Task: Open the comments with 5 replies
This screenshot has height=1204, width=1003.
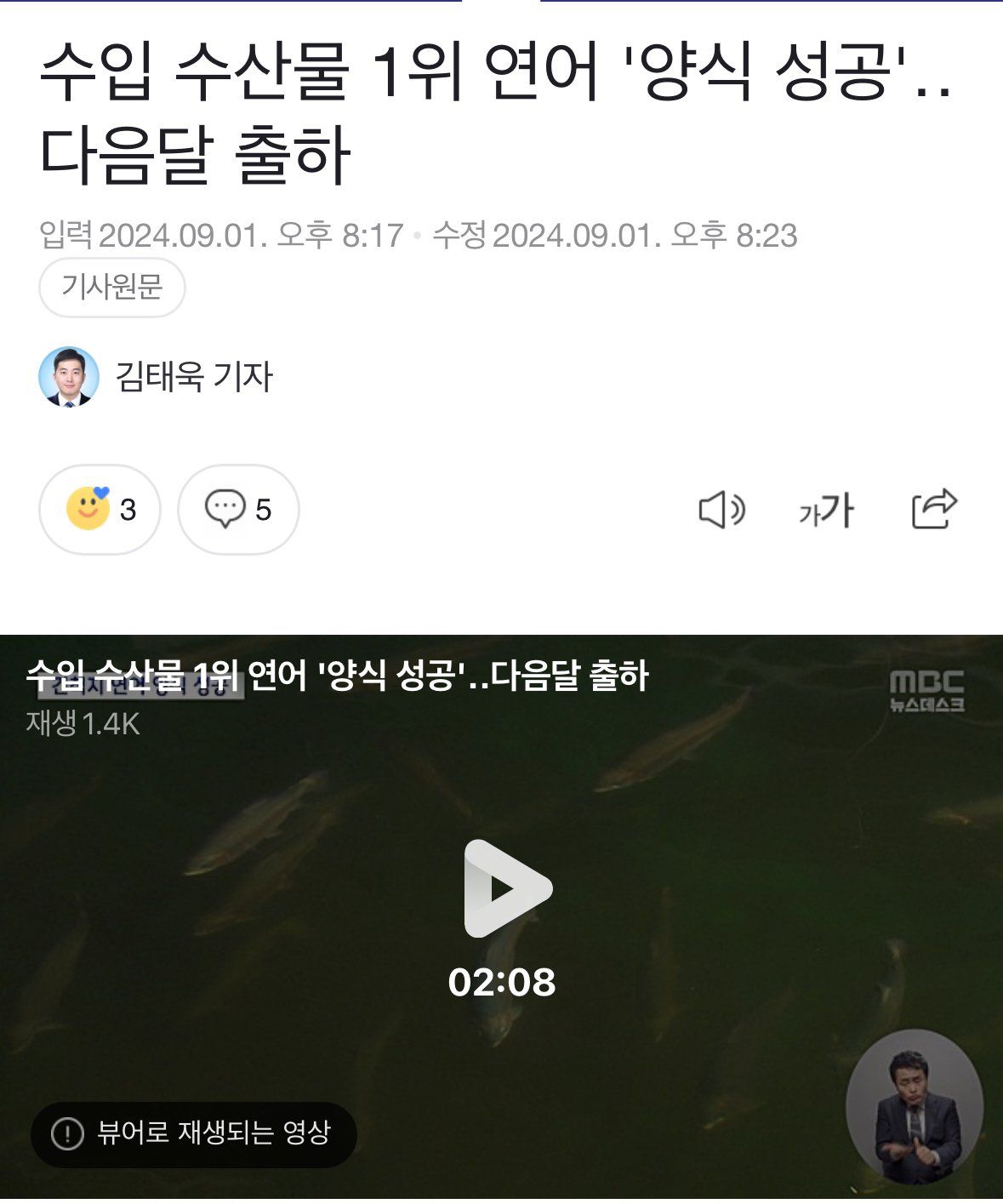Action: pyautogui.click(x=238, y=510)
